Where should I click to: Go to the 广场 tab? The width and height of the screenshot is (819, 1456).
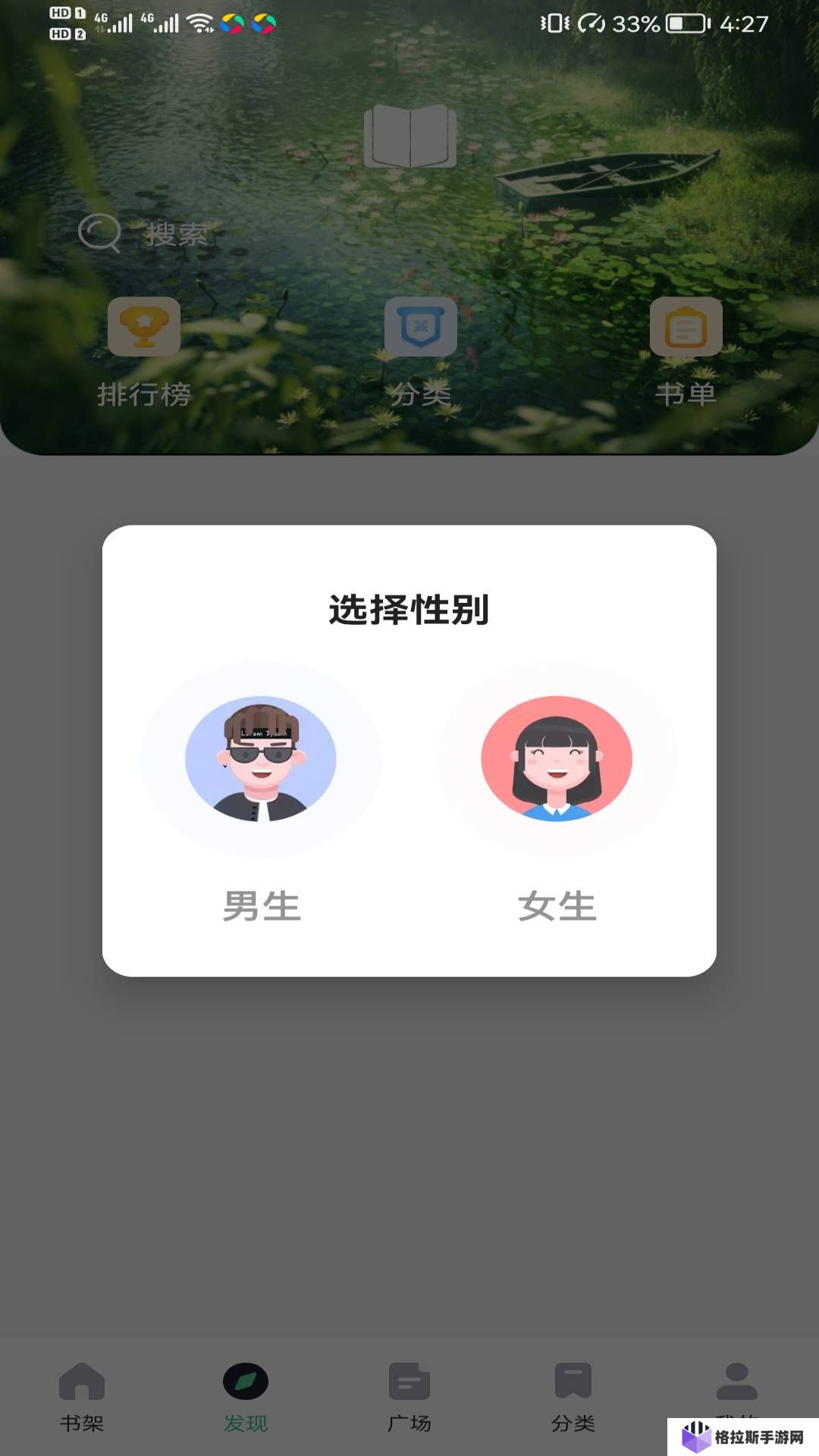409,1397
